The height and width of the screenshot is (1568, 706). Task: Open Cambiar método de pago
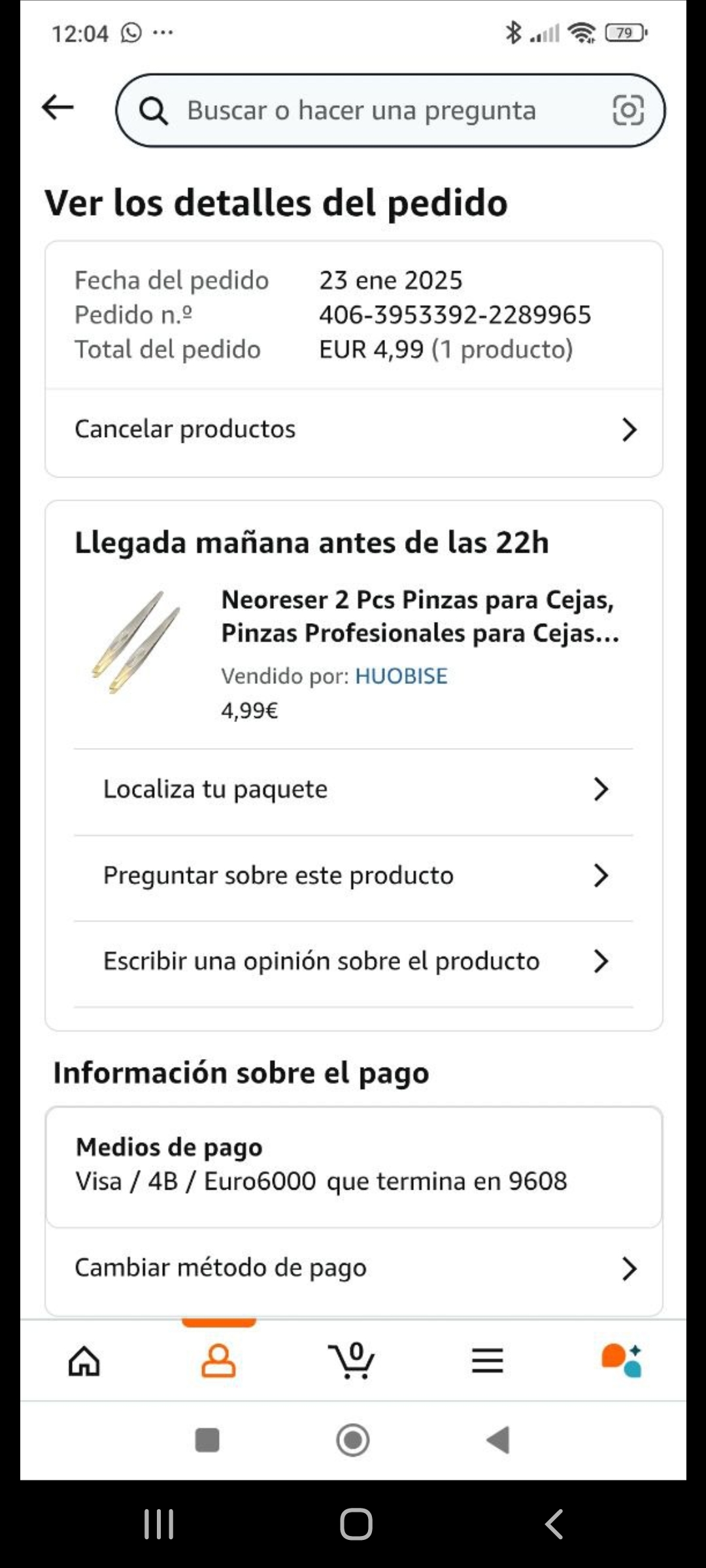click(354, 1267)
